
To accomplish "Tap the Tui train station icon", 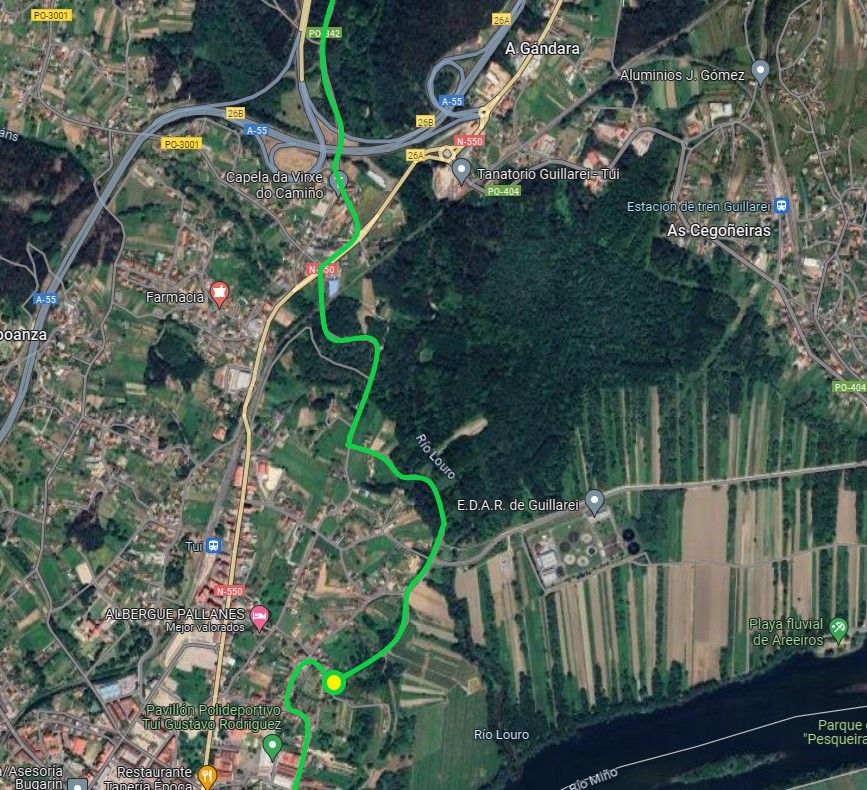I will (x=214, y=546).
